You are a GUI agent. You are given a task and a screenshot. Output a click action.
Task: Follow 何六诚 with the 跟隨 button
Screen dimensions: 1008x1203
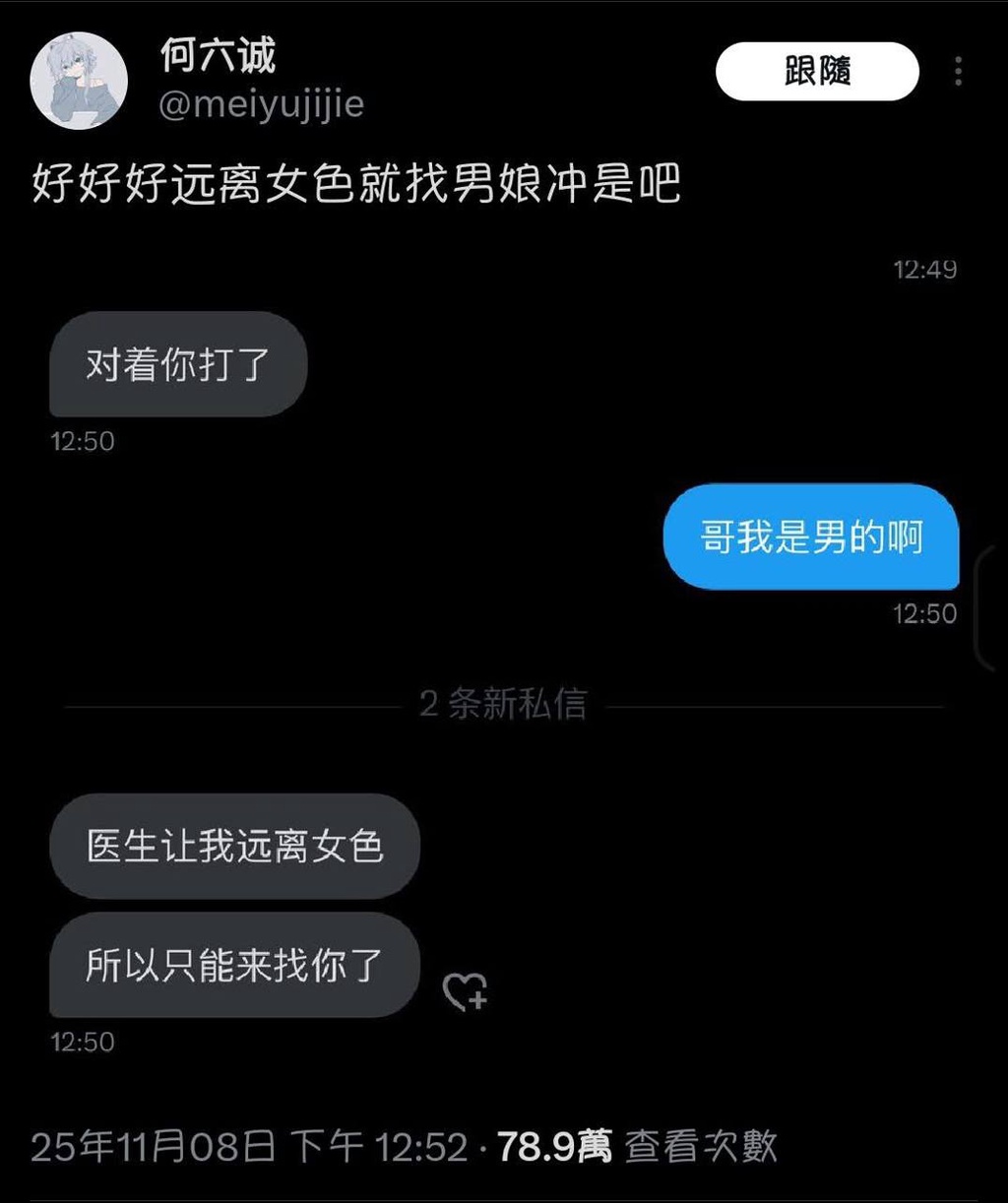click(817, 71)
